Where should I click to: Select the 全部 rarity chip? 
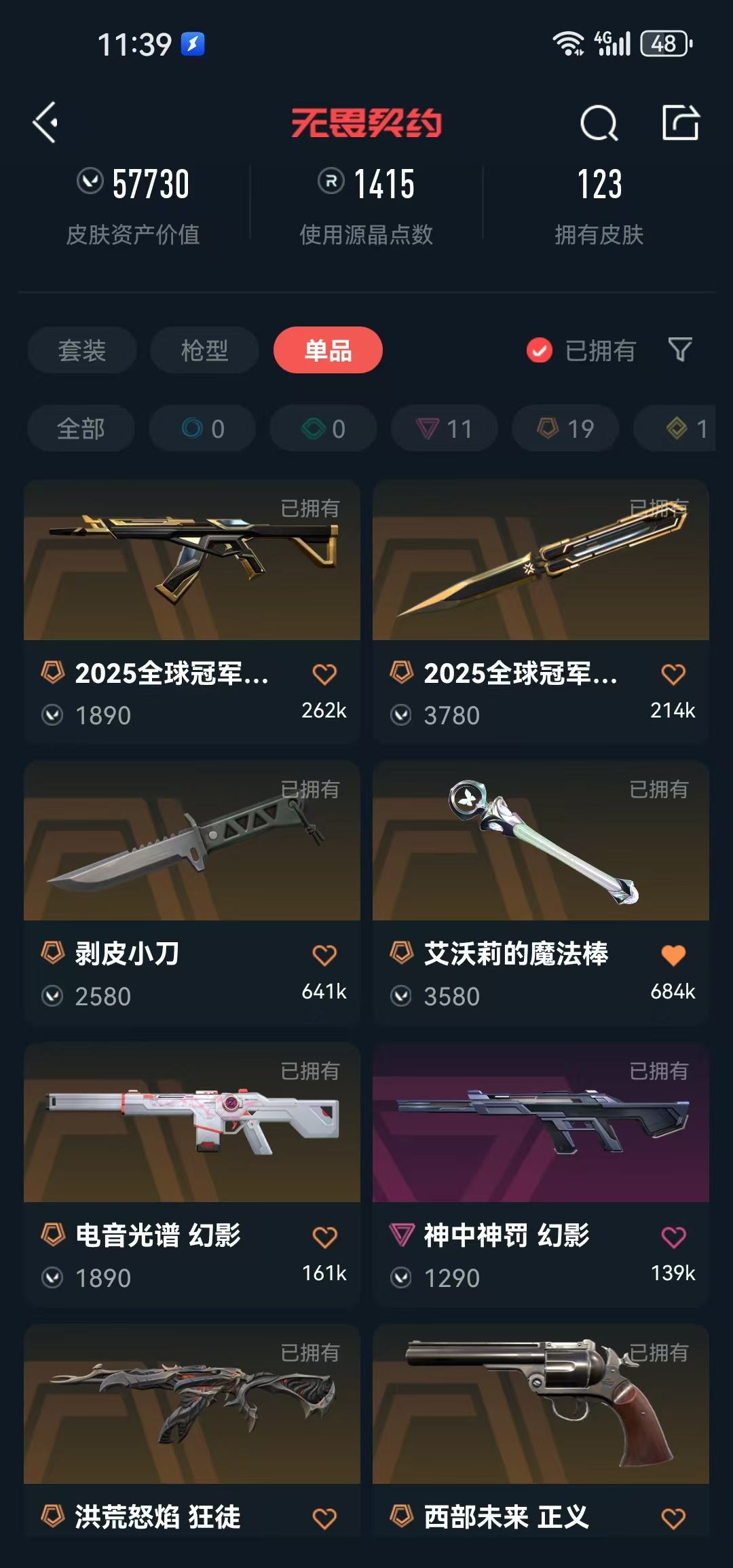(x=81, y=428)
